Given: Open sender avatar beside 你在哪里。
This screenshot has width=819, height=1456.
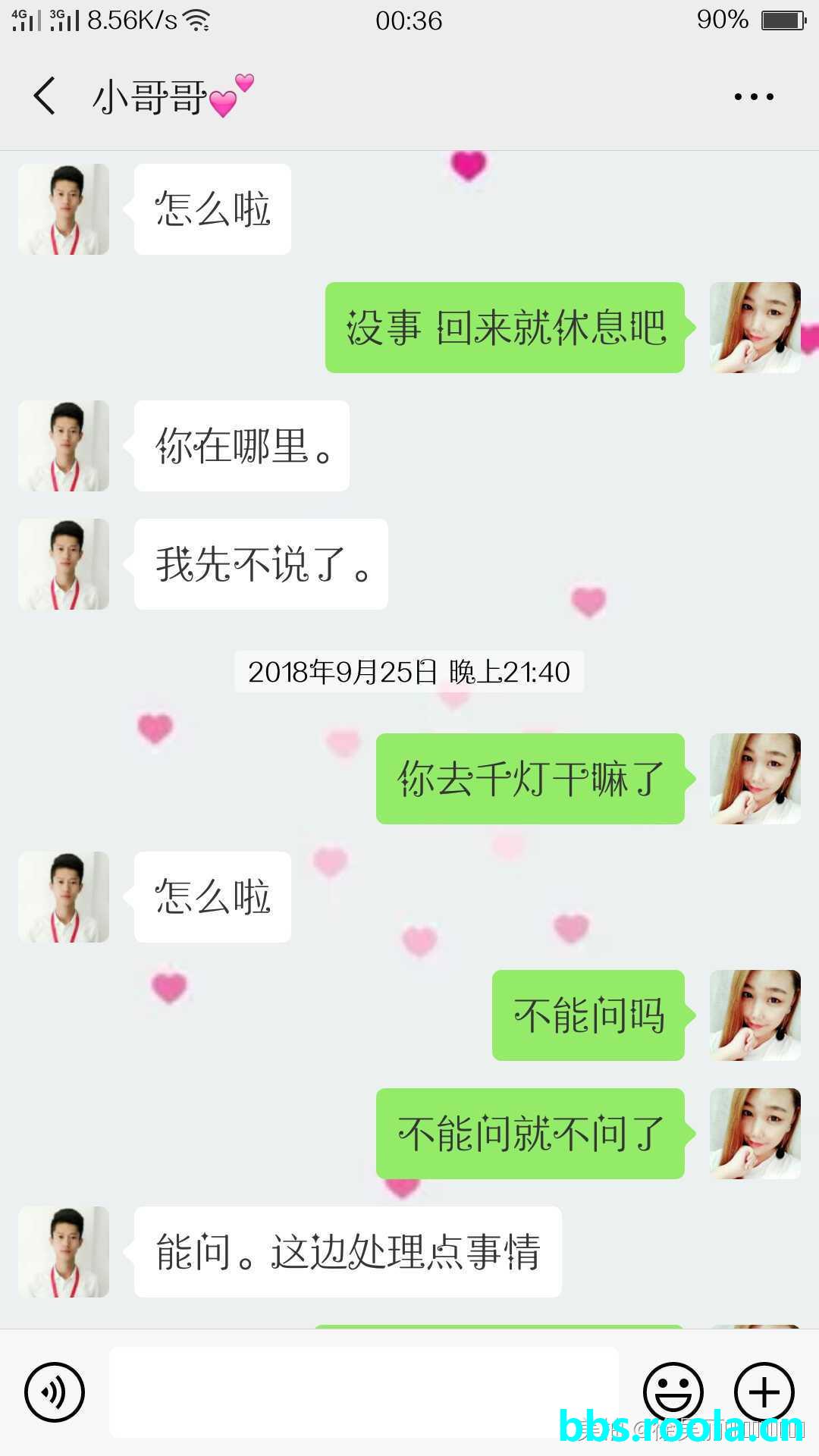Looking at the screenshot, I should 64,446.
